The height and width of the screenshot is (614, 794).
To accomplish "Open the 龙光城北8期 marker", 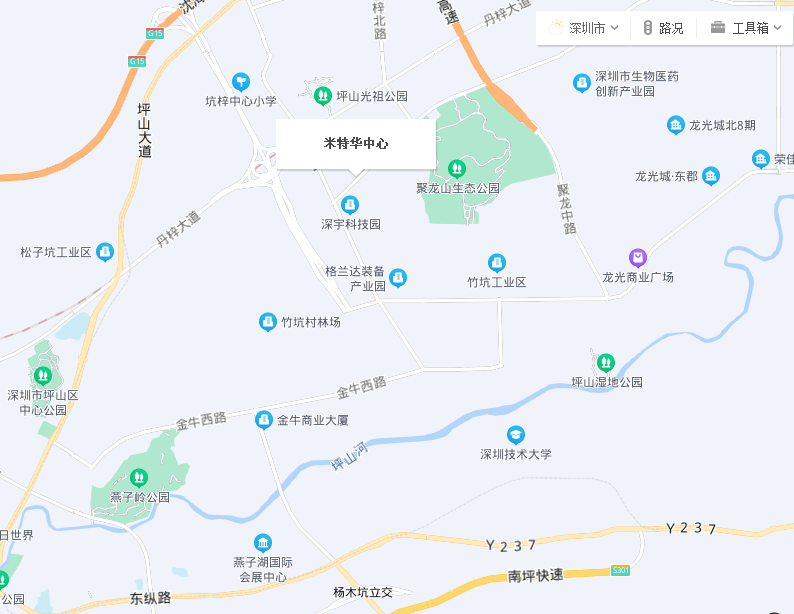I will [676, 125].
